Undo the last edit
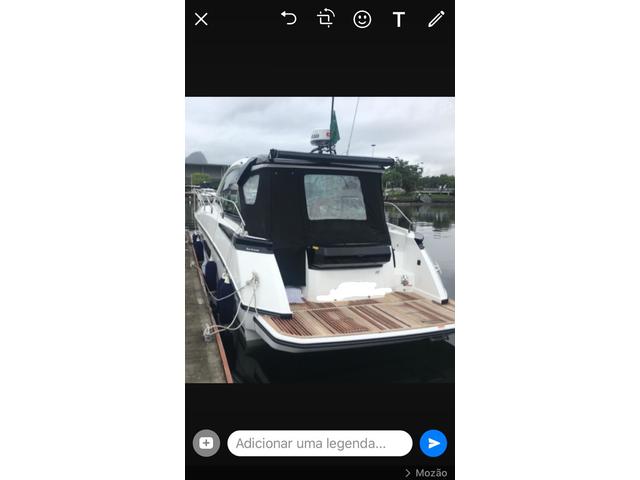Viewport: 640px width, 480px height. [289, 18]
